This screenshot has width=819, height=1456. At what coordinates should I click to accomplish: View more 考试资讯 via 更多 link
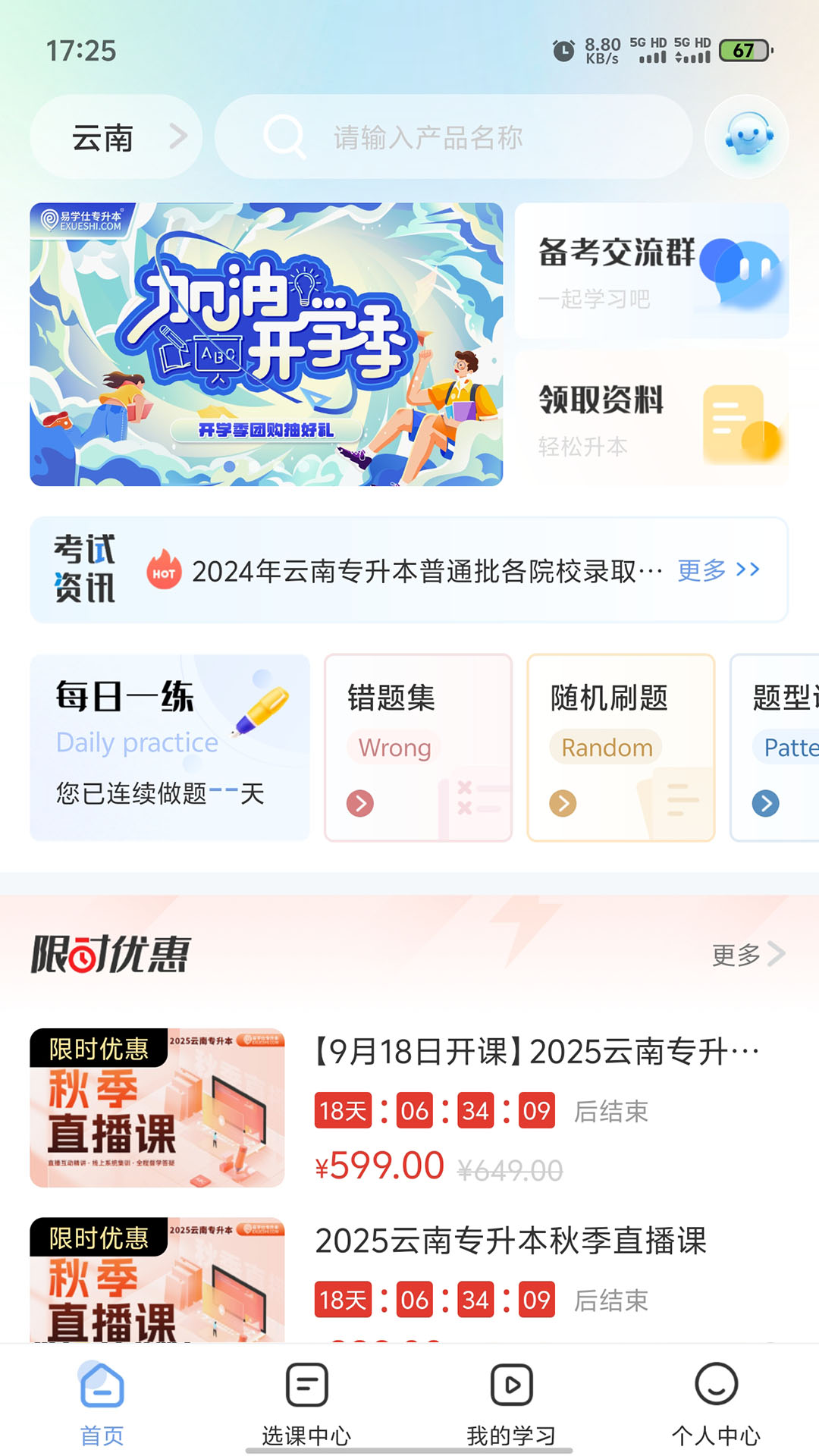[x=717, y=570]
